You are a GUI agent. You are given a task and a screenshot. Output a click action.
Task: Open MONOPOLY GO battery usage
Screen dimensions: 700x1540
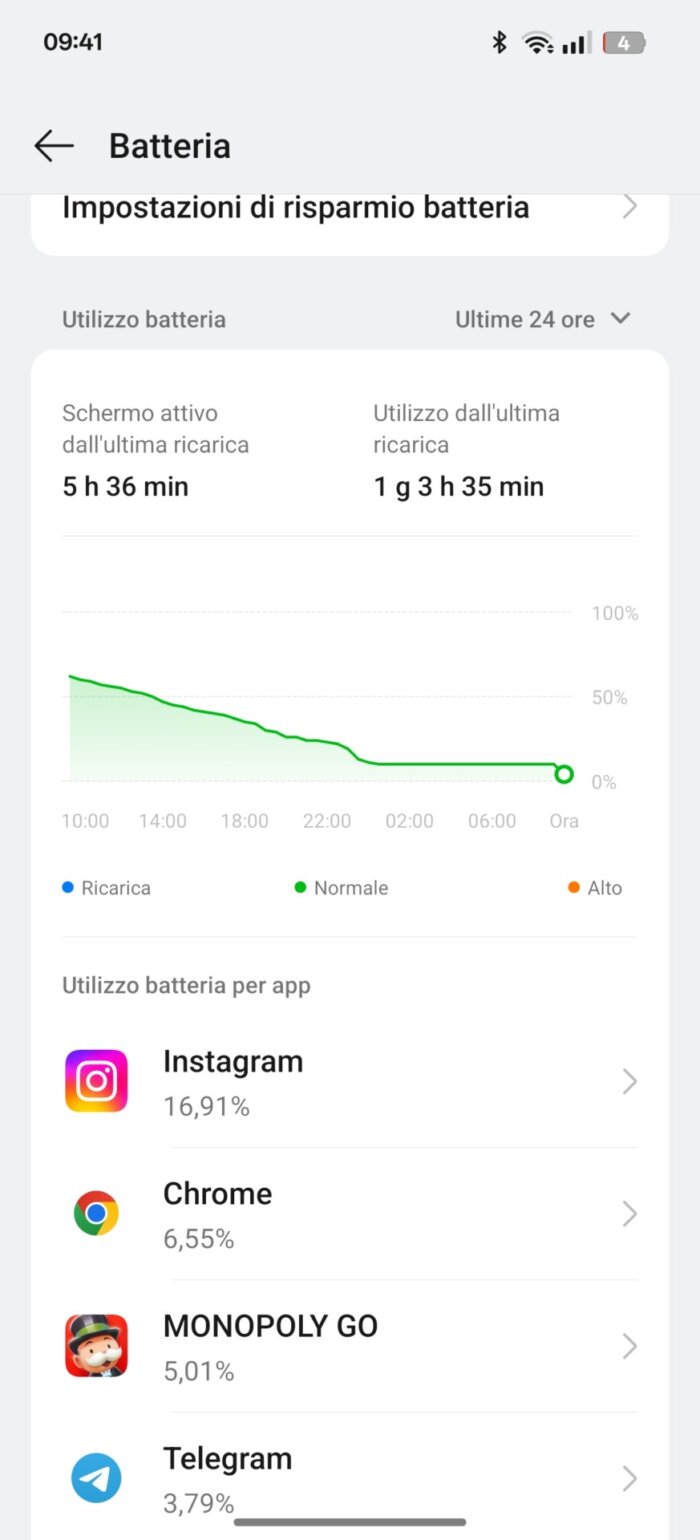pyautogui.click(x=350, y=1346)
